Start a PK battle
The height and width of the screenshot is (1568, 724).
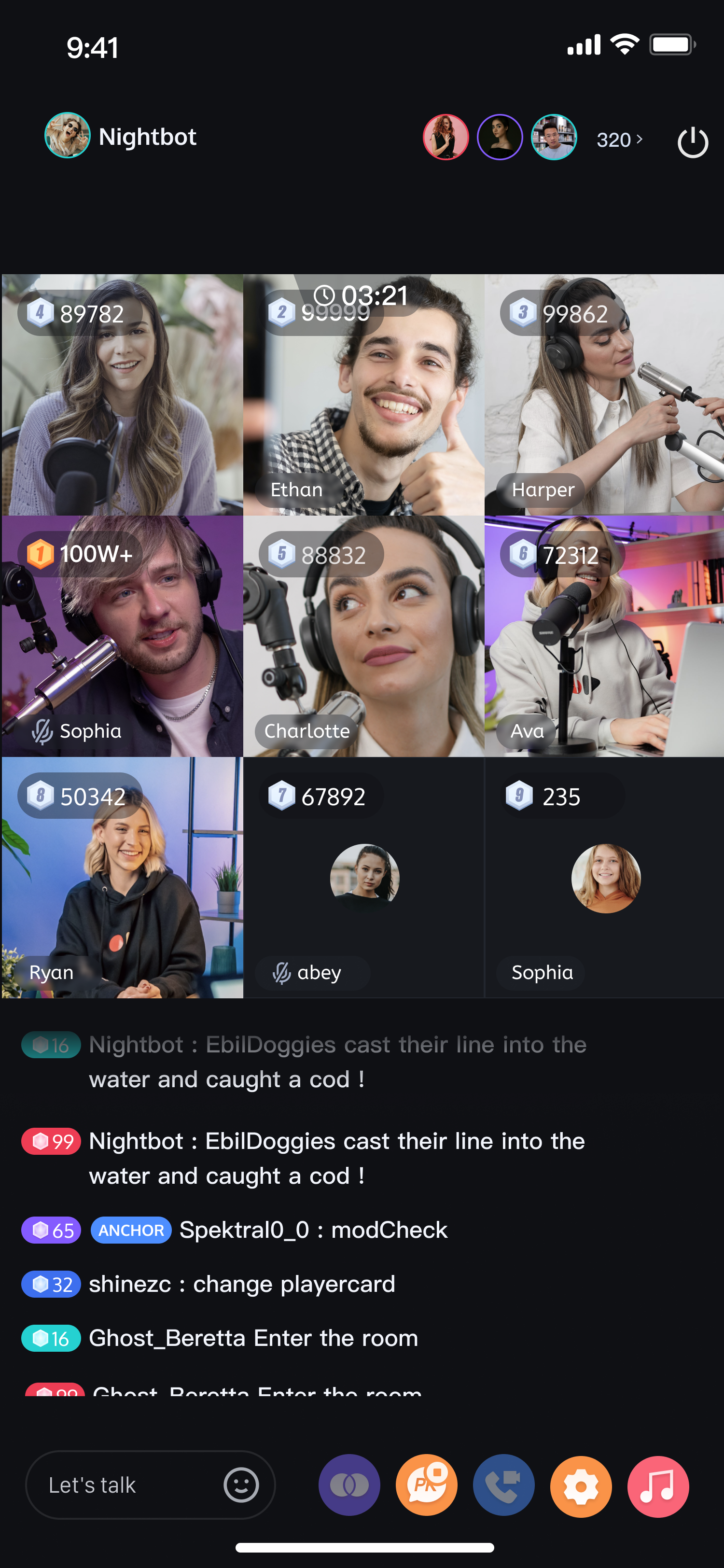pos(427,1485)
